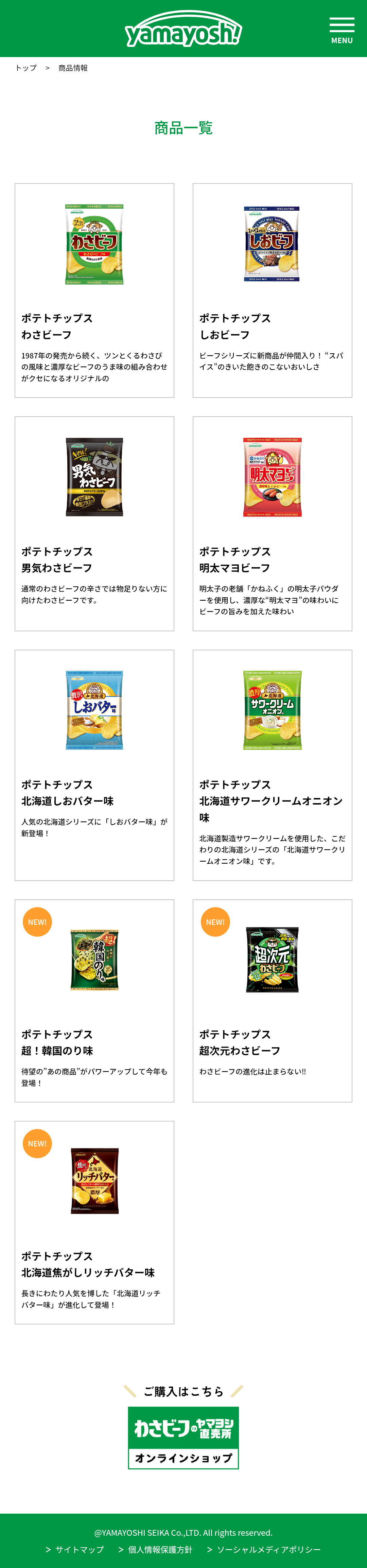The image size is (367, 1568).
Task: Open the 超次元わさビーフ product card
Action: (x=272, y=1000)
